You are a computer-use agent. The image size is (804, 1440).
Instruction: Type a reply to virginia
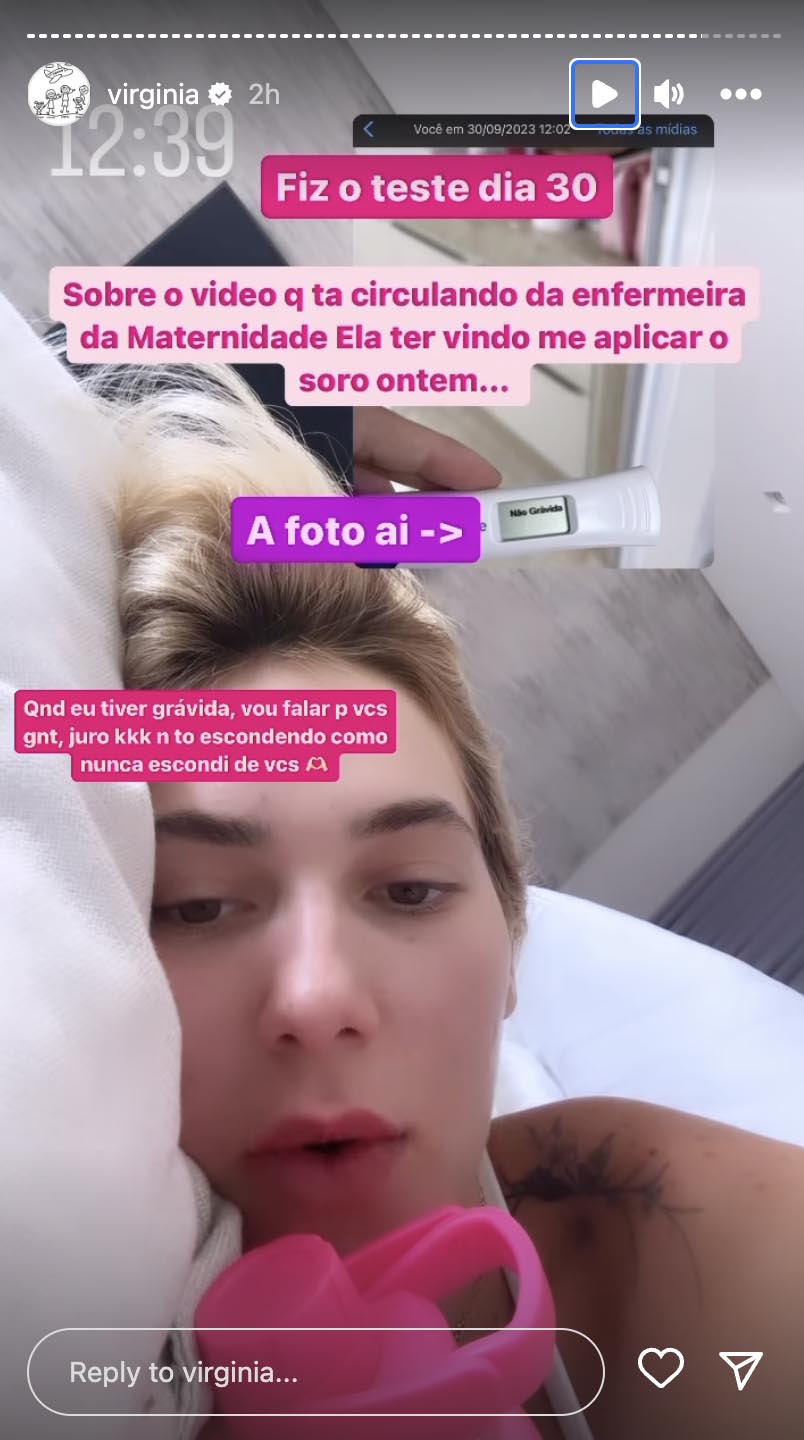click(x=315, y=1372)
